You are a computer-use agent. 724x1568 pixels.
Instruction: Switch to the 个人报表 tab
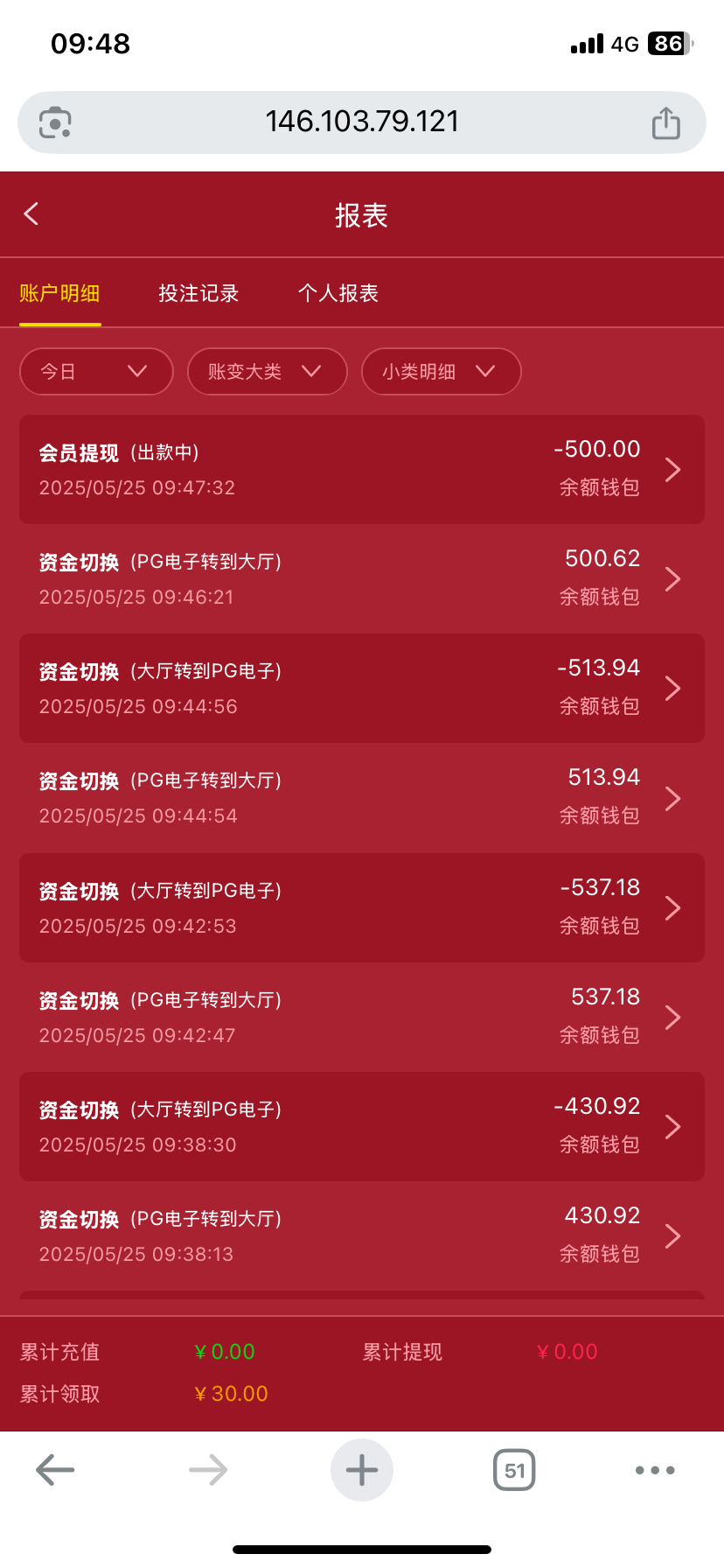[x=338, y=293]
